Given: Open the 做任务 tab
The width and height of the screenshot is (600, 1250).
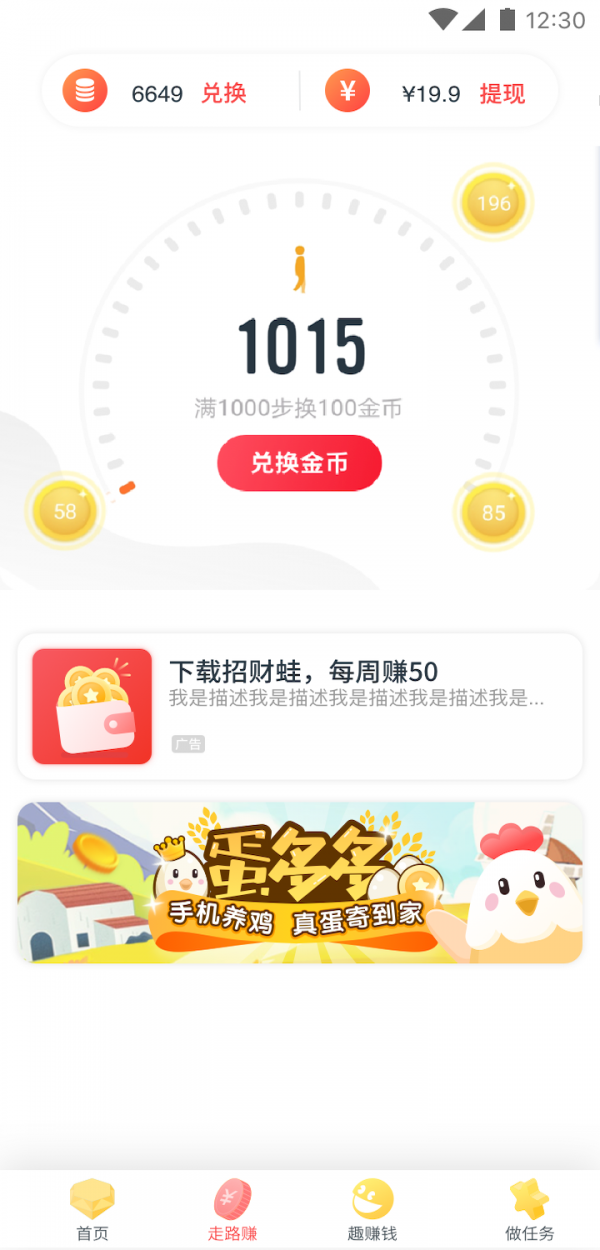Looking at the screenshot, I should click(529, 1210).
